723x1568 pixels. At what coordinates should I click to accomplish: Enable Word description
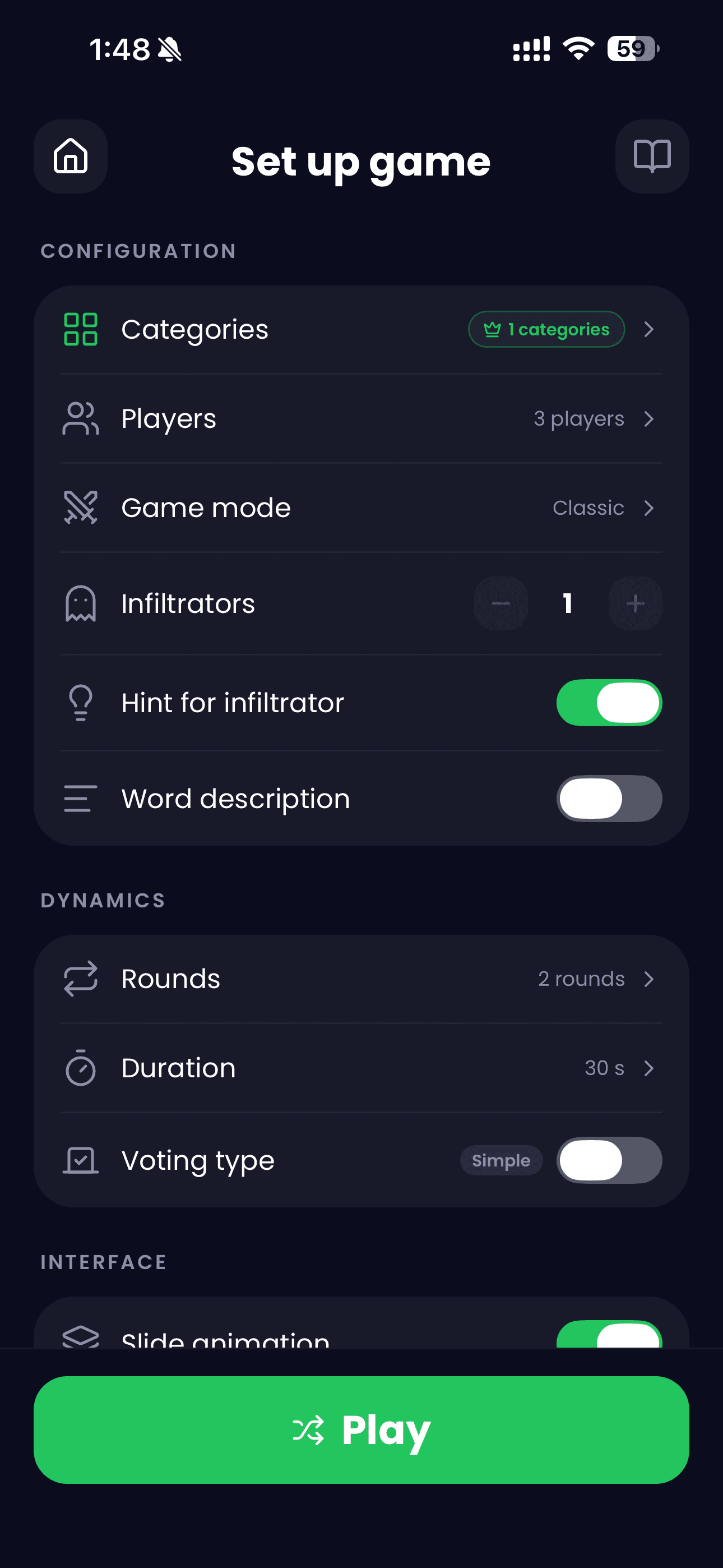click(x=609, y=799)
